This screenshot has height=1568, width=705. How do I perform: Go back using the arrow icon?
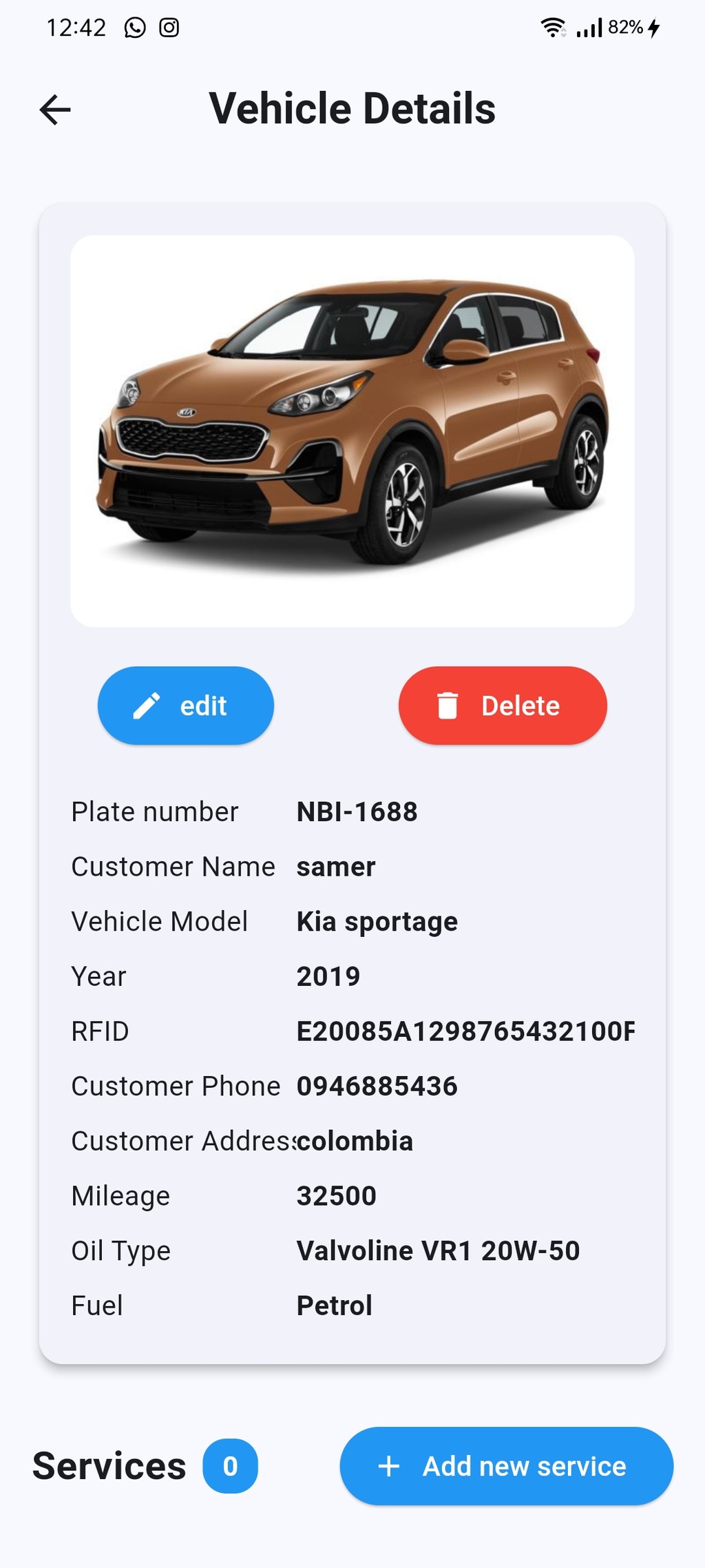(x=55, y=110)
